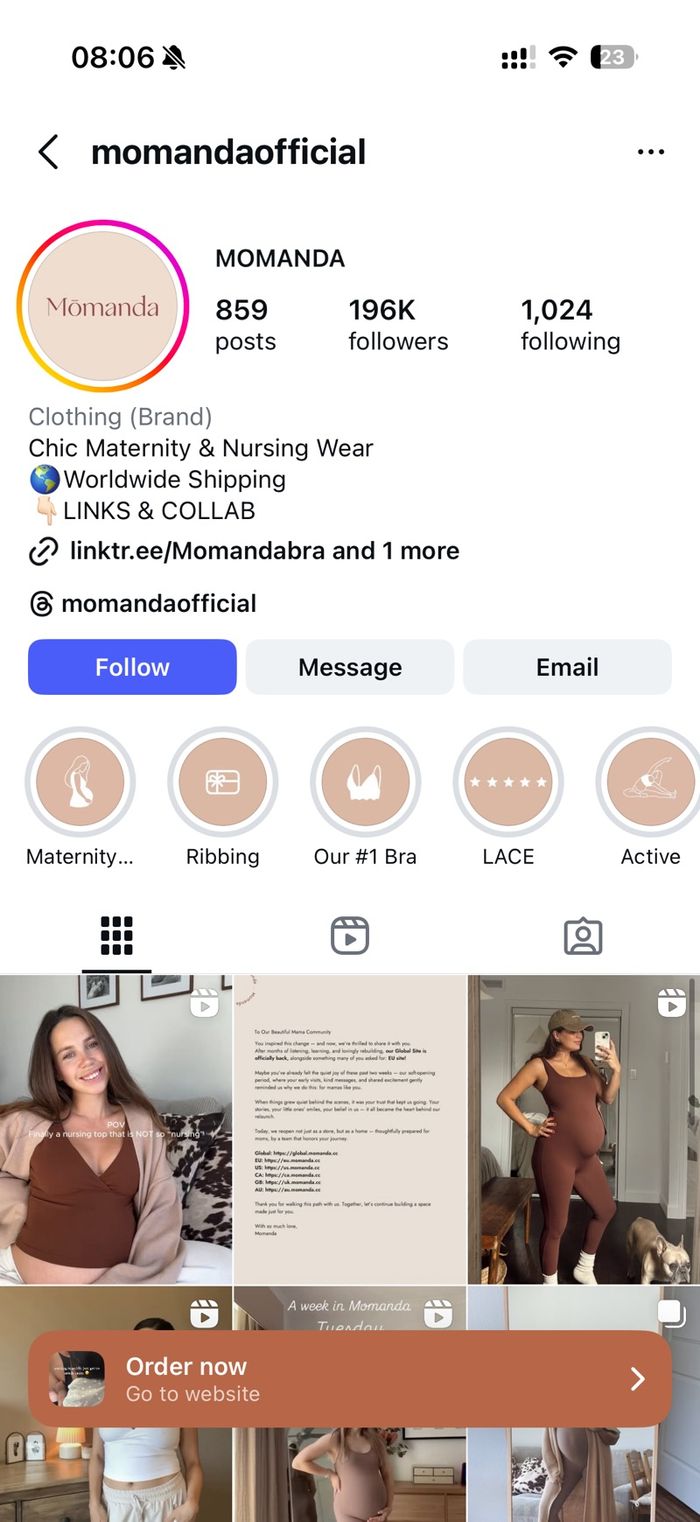Message the MOMANDA brand
This screenshot has height=1522, width=700.
click(350, 667)
